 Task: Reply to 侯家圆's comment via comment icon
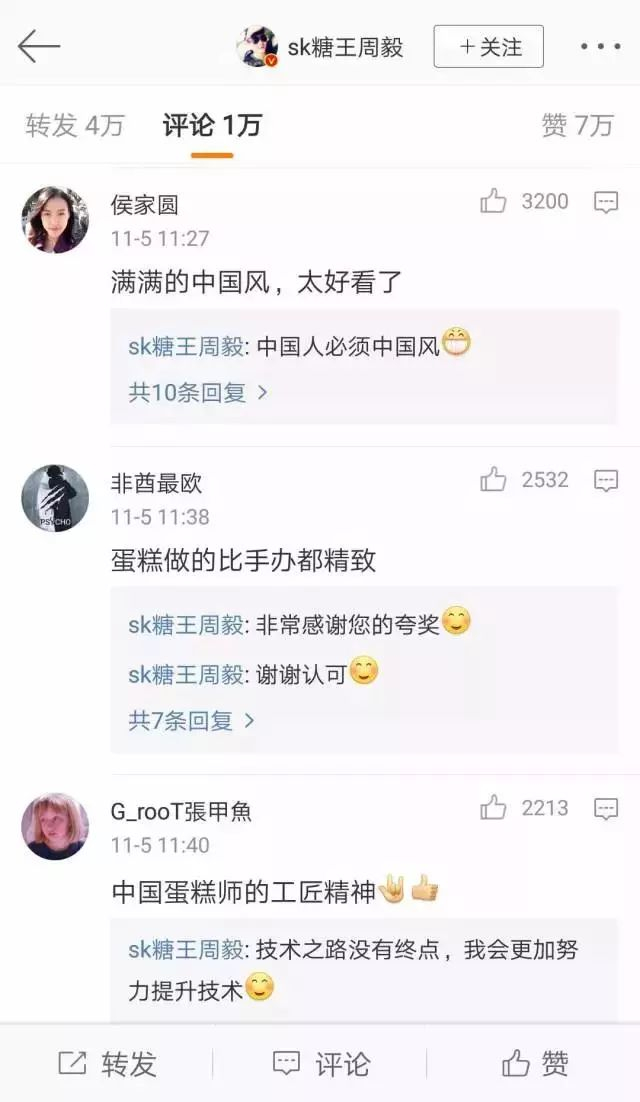606,202
